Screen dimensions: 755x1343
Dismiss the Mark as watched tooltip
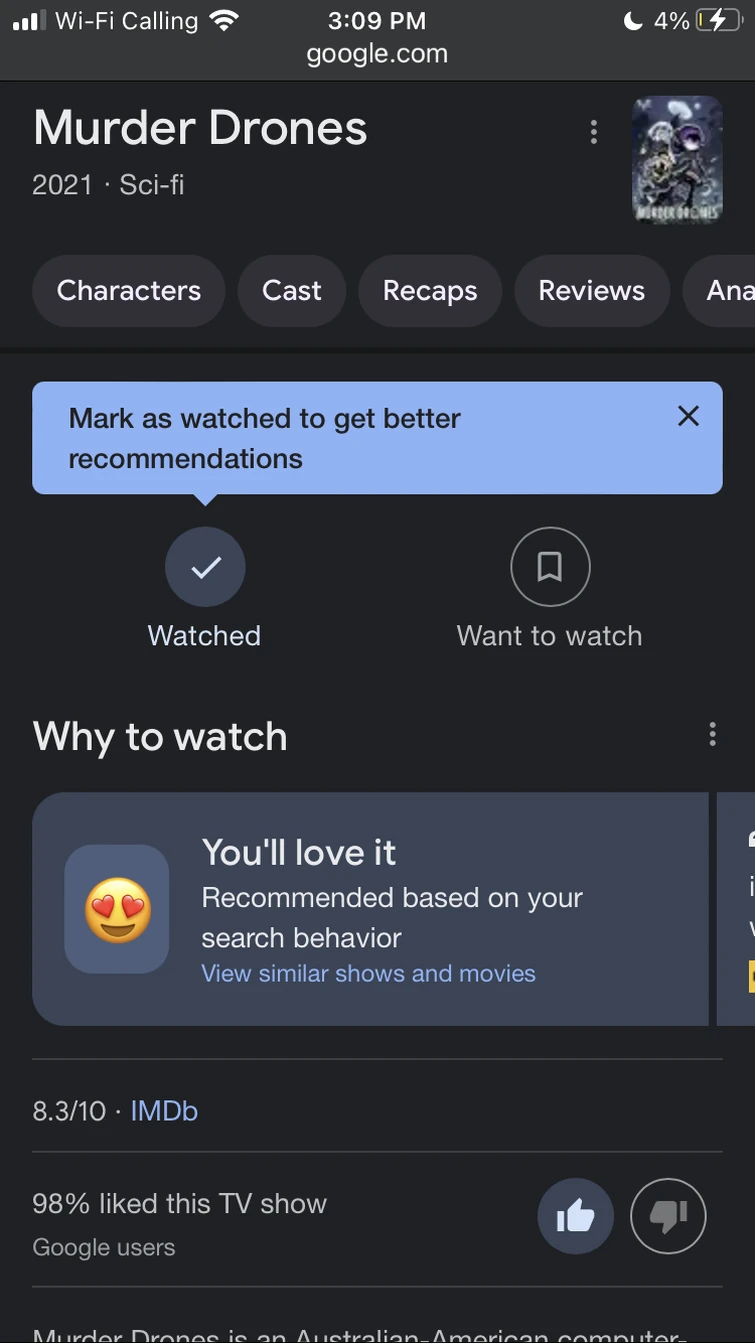coord(688,417)
